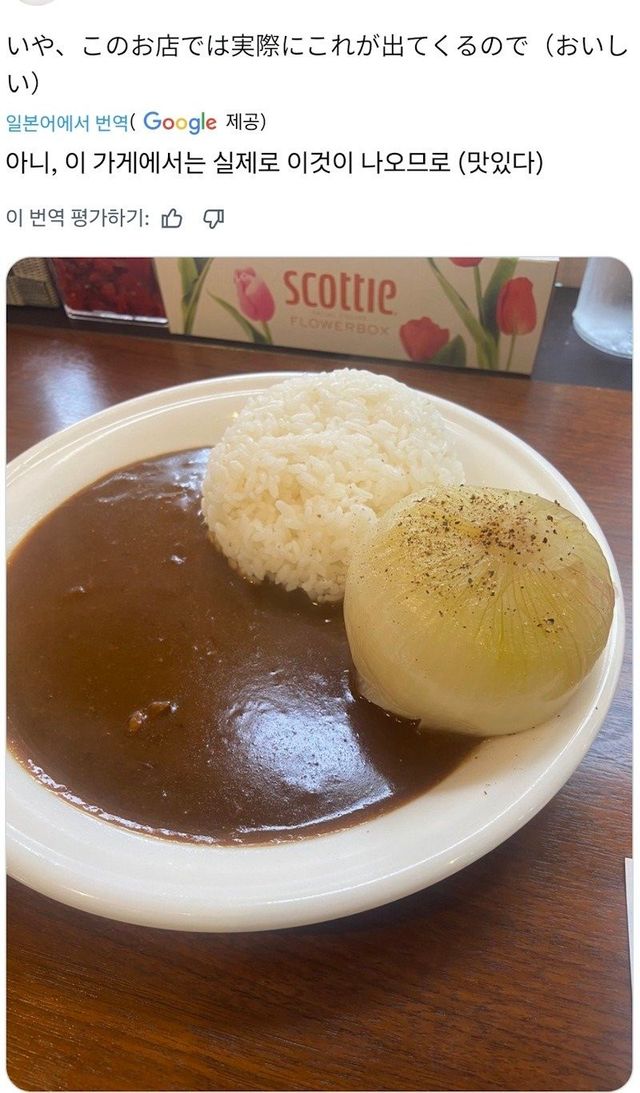The image size is (640, 1093).
Task: Rate the translation with thumbs down
Action: coord(213,218)
